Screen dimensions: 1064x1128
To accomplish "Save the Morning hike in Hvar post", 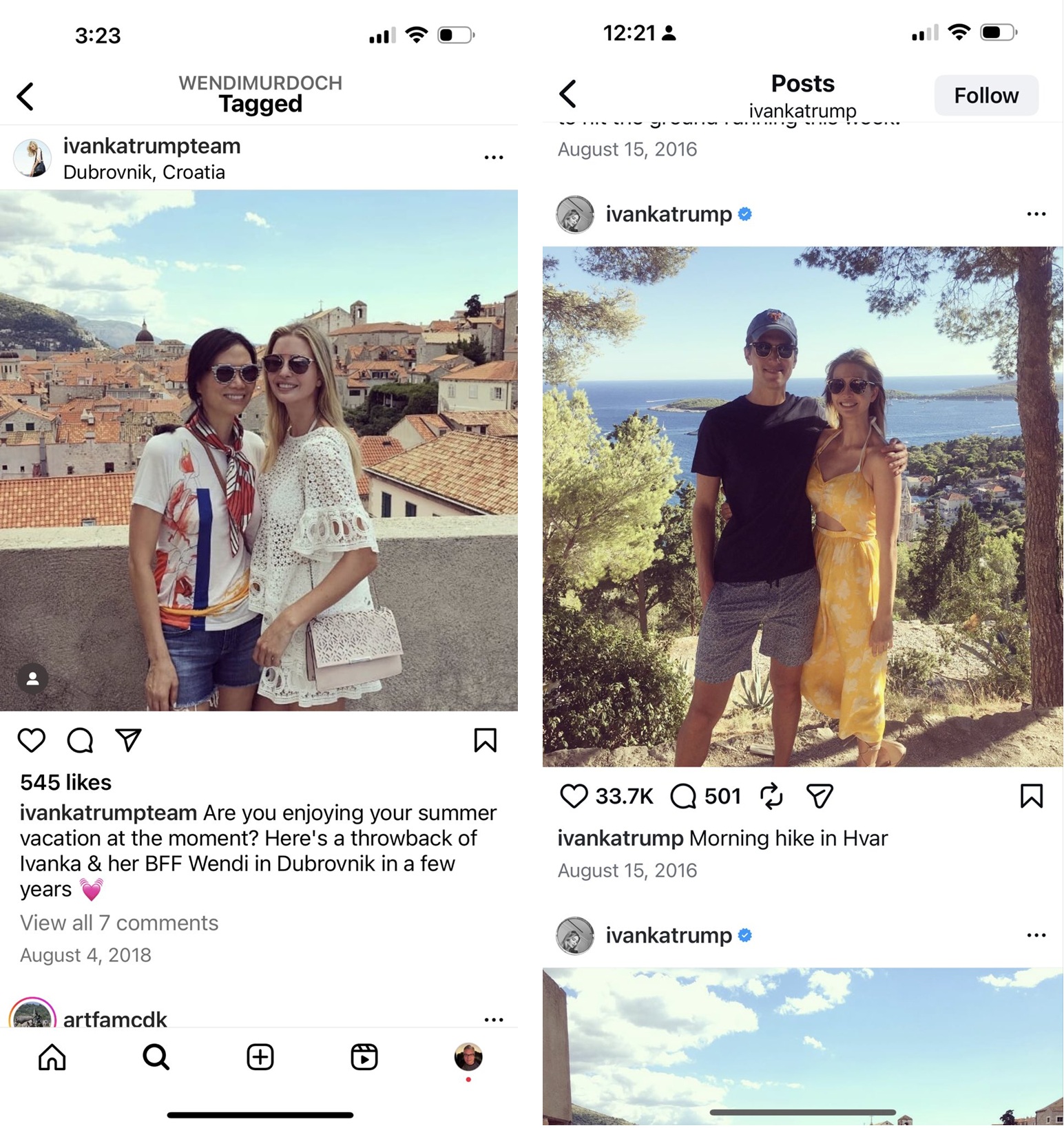I will 1031,796.
